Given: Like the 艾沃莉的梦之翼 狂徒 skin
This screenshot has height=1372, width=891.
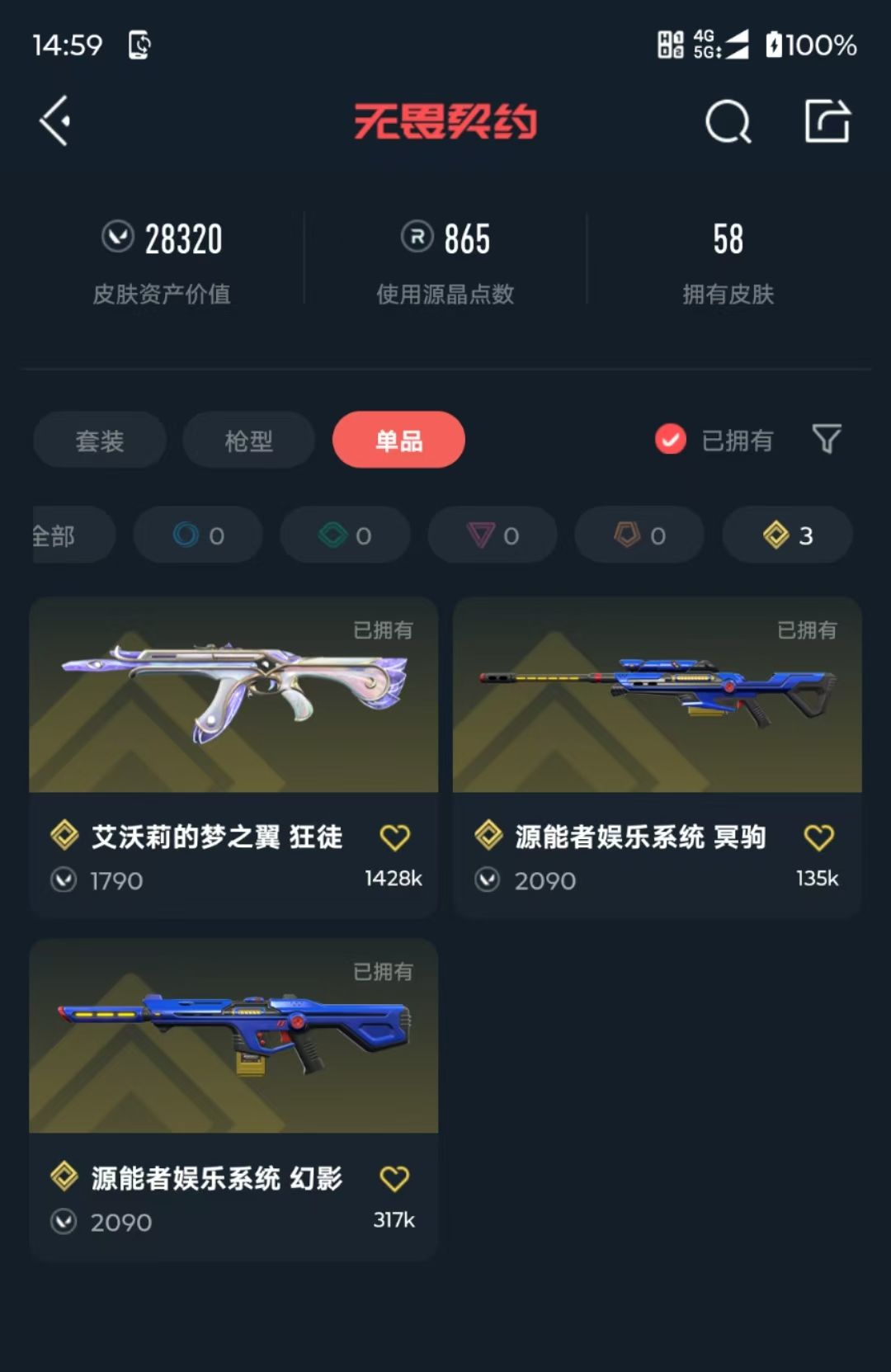Looking at the screenshot, I should (394, 837).
